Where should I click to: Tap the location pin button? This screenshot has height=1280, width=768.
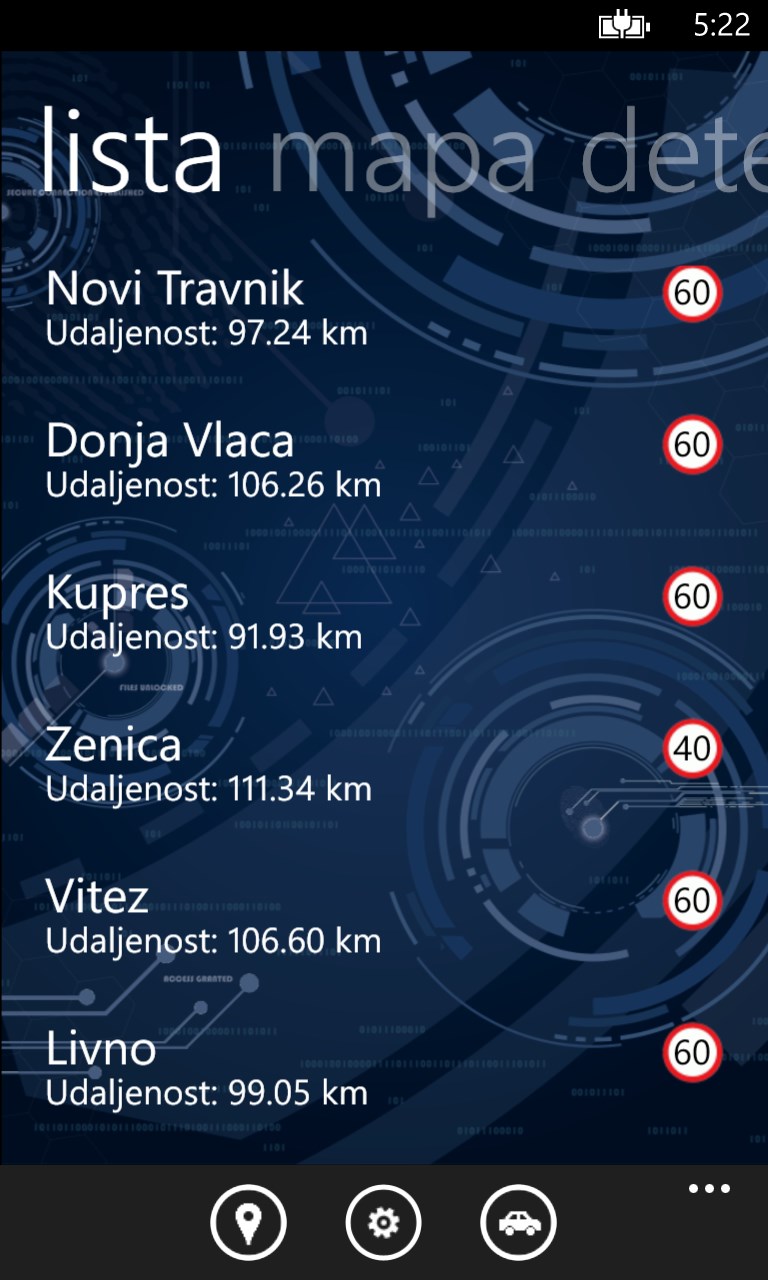tap(248, 1222)
